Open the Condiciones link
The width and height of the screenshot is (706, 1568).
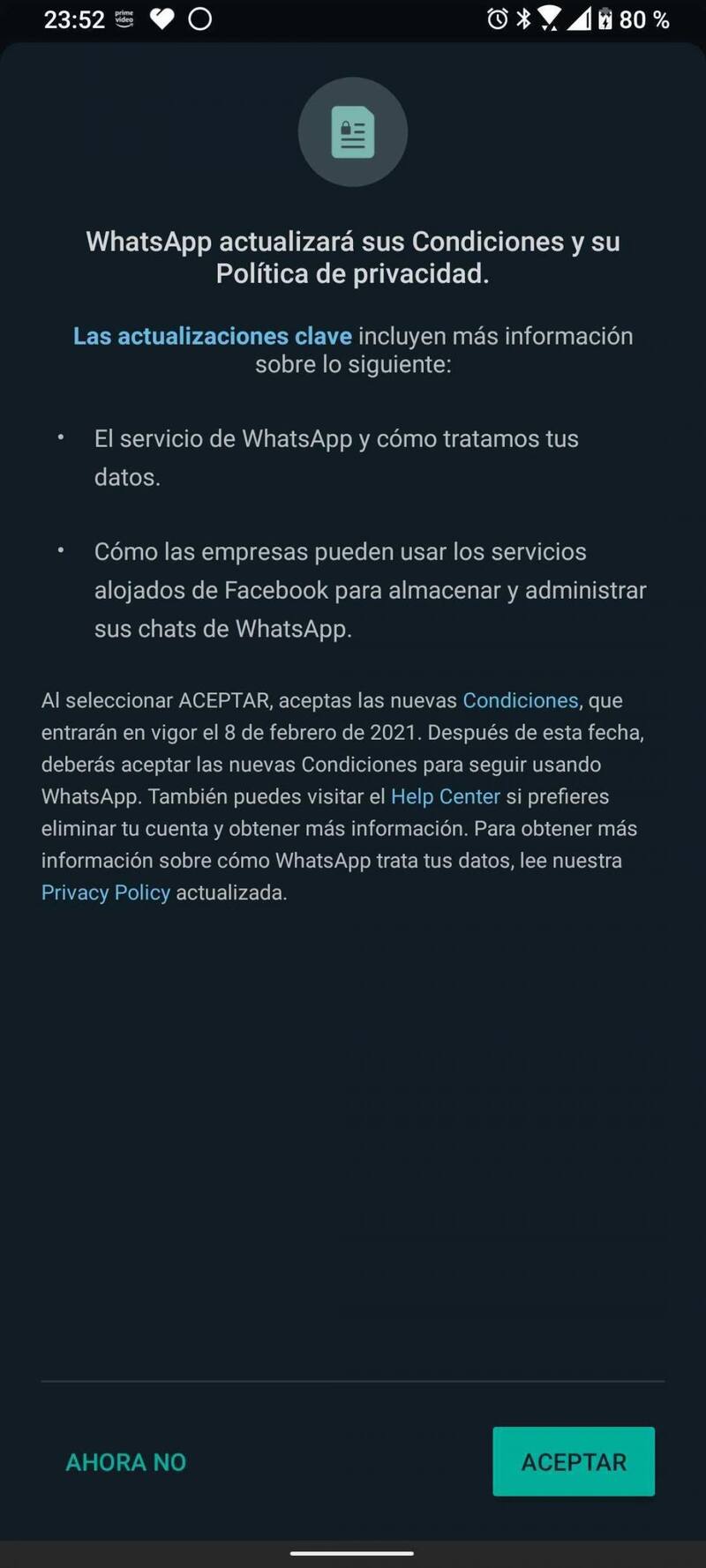click(521, 700)
